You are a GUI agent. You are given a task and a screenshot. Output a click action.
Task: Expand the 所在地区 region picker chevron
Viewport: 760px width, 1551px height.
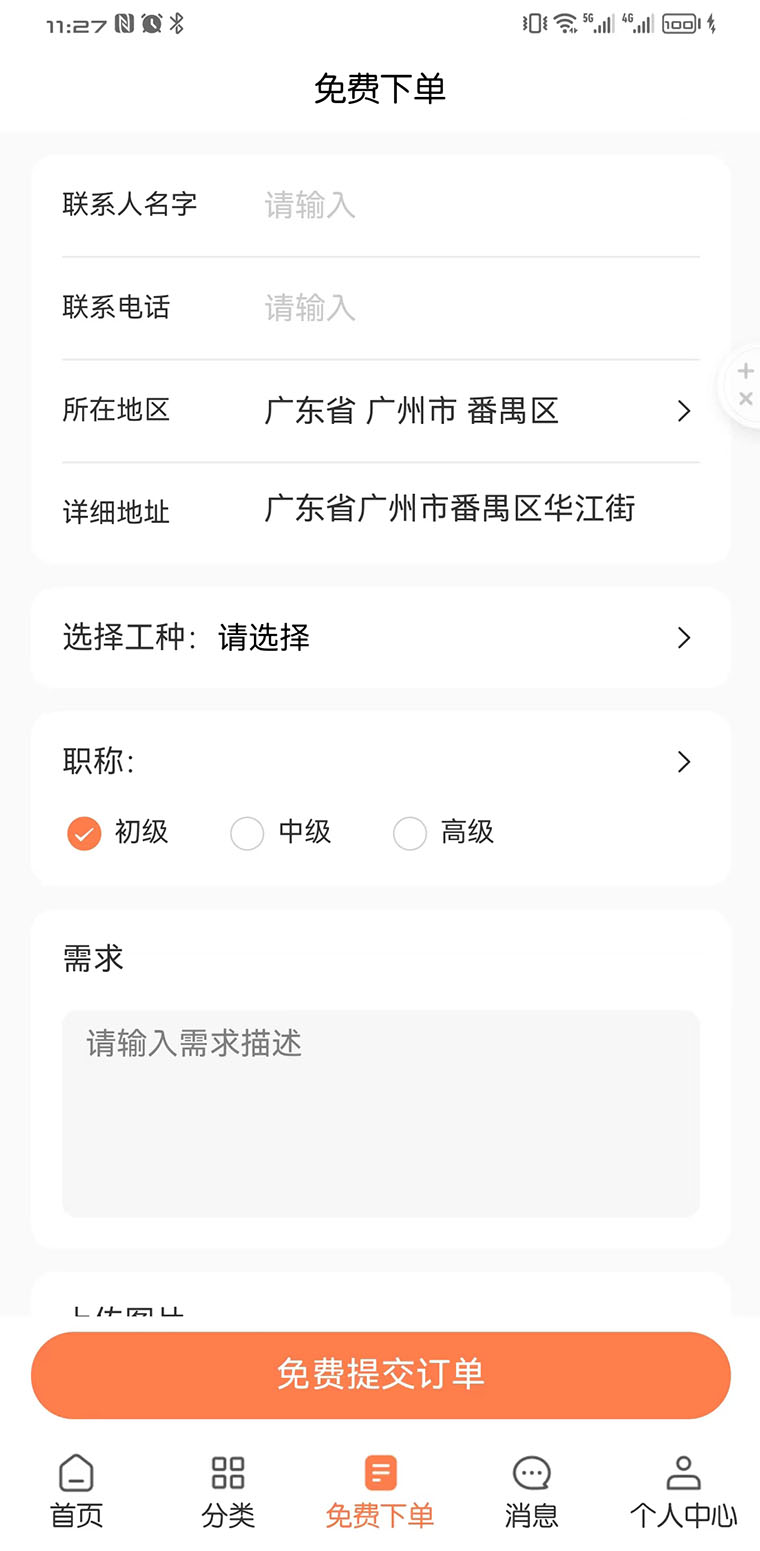tap(684, 410)
